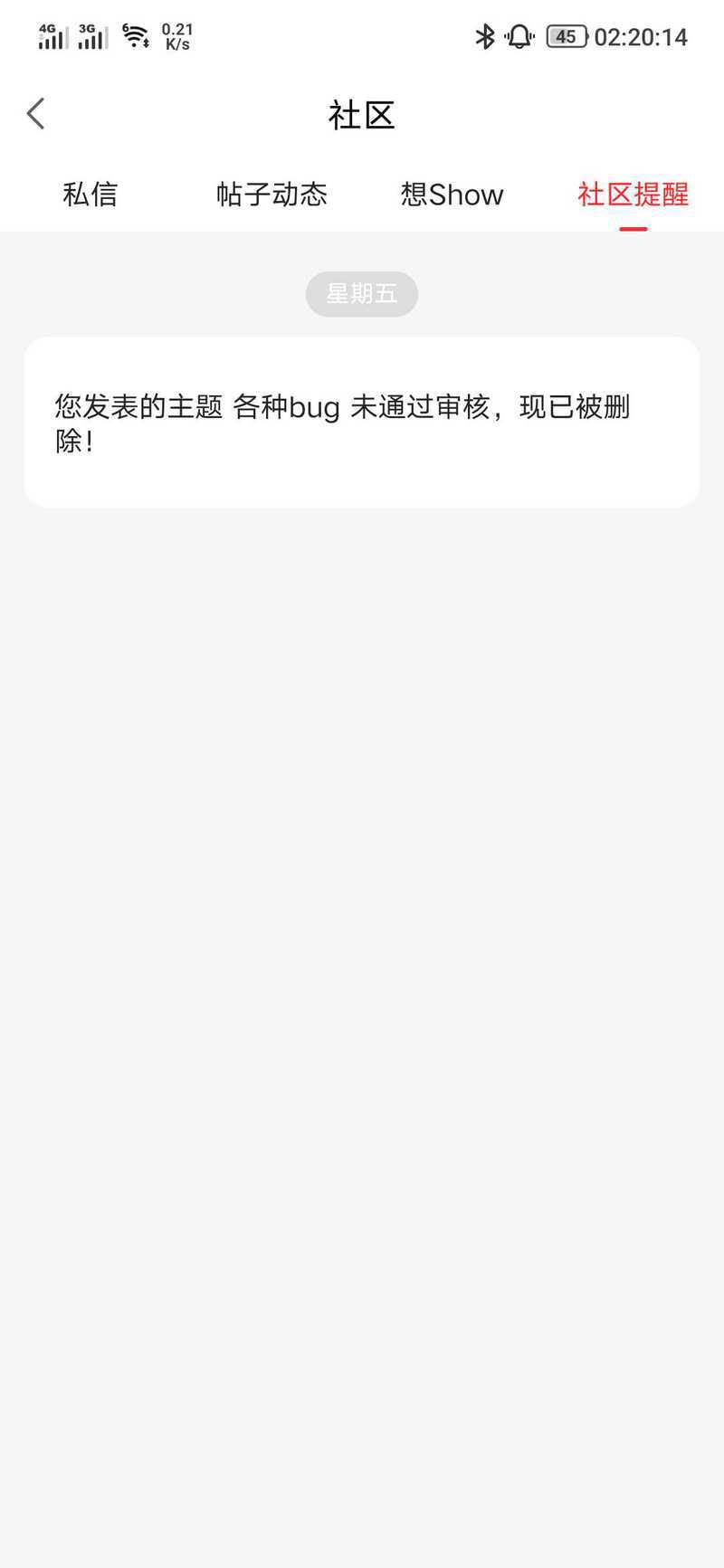Viewport: 724px width, 1568px height.
Task: Open the 各种bug deletion notice card
Action: [361, 423]
